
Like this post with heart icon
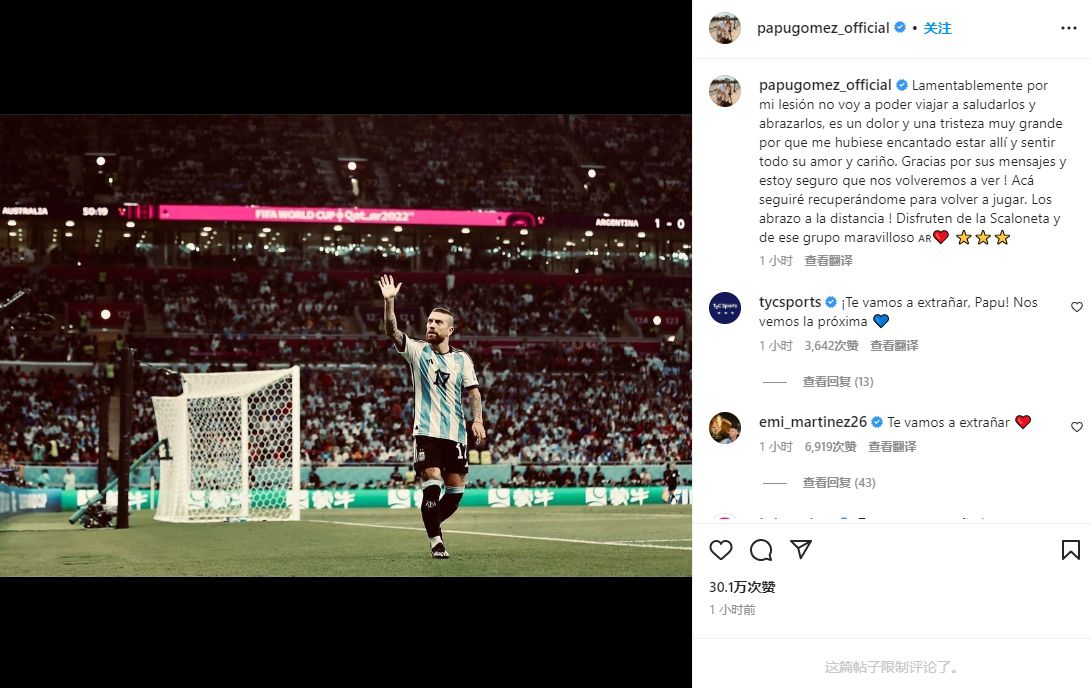721,550
